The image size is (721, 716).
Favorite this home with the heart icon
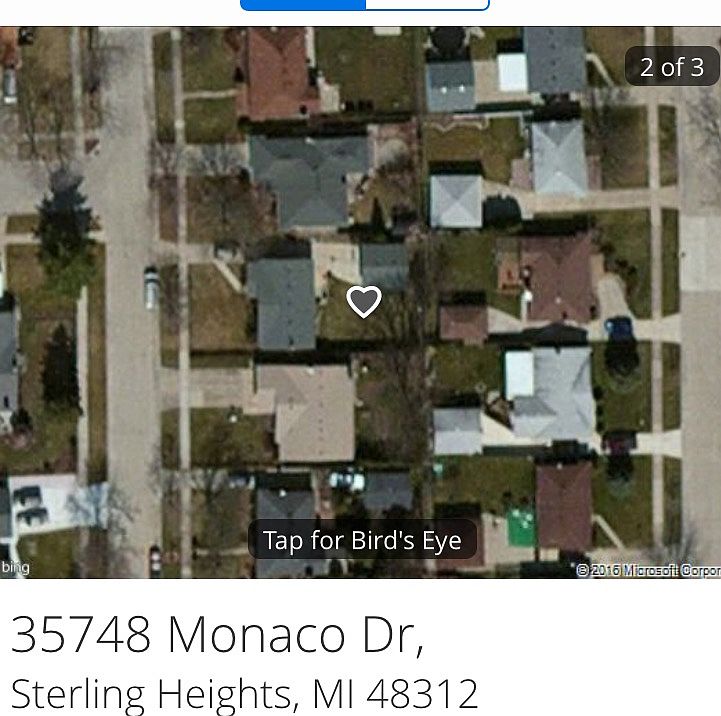(x=364, y=301)
